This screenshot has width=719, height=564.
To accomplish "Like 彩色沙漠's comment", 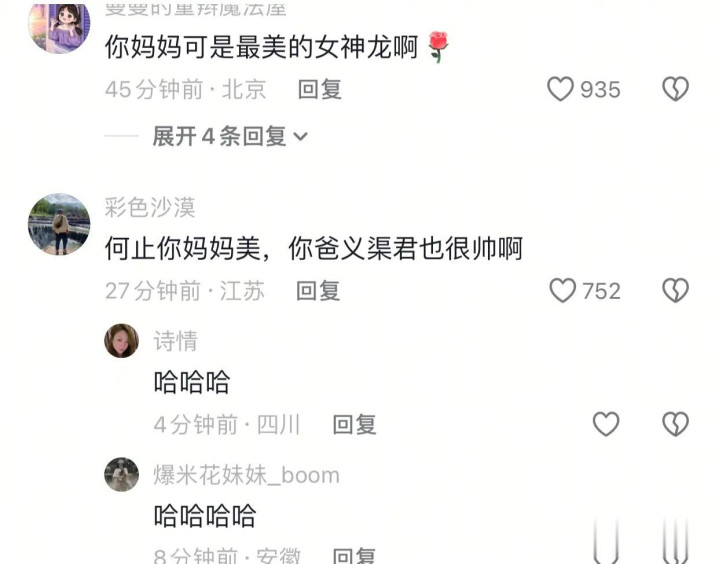I will click(563, 291).
